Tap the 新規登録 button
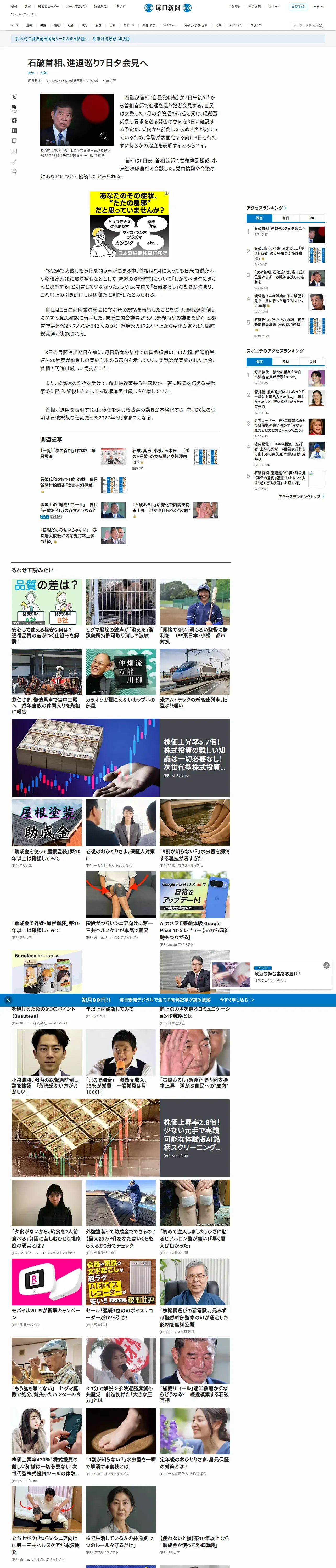Viewport: 336px width, 1568px height. click(x=298, y=7)
